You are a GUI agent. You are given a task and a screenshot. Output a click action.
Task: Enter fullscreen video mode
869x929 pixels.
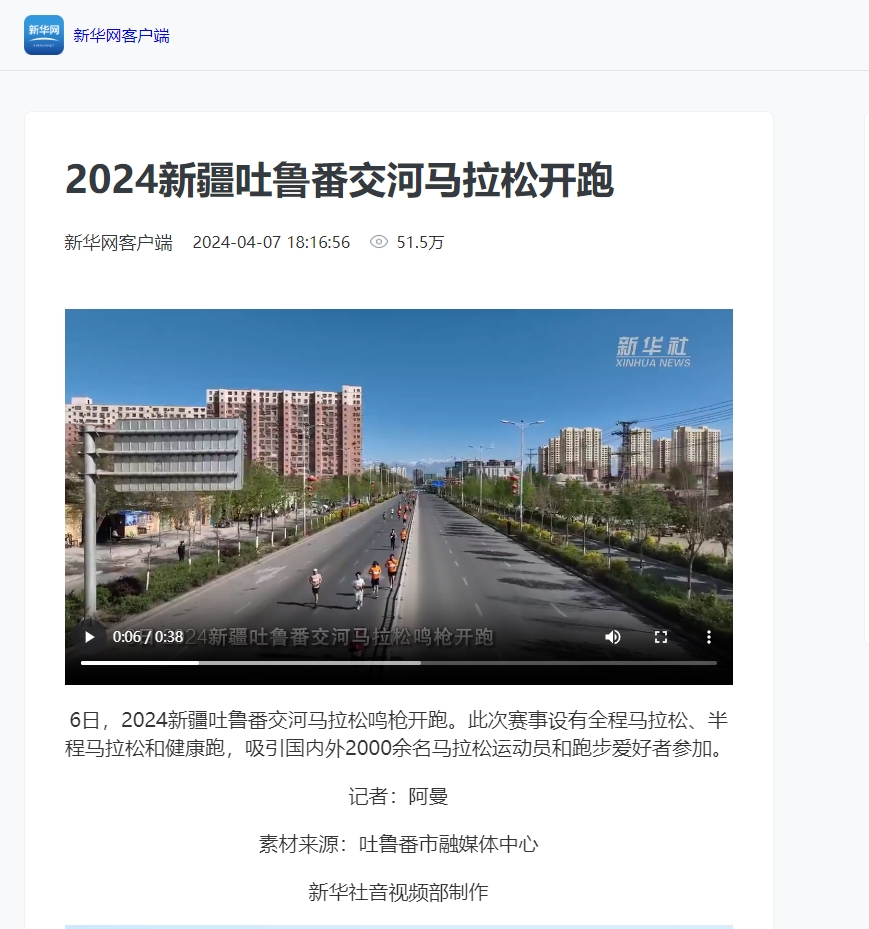tap(661, 637)
